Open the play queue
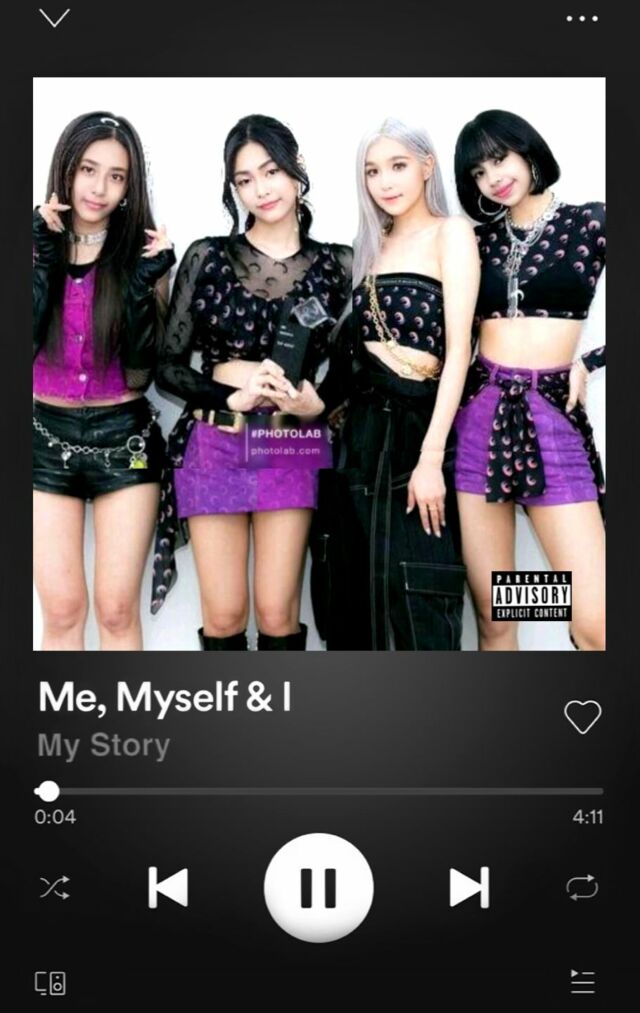 582,982
